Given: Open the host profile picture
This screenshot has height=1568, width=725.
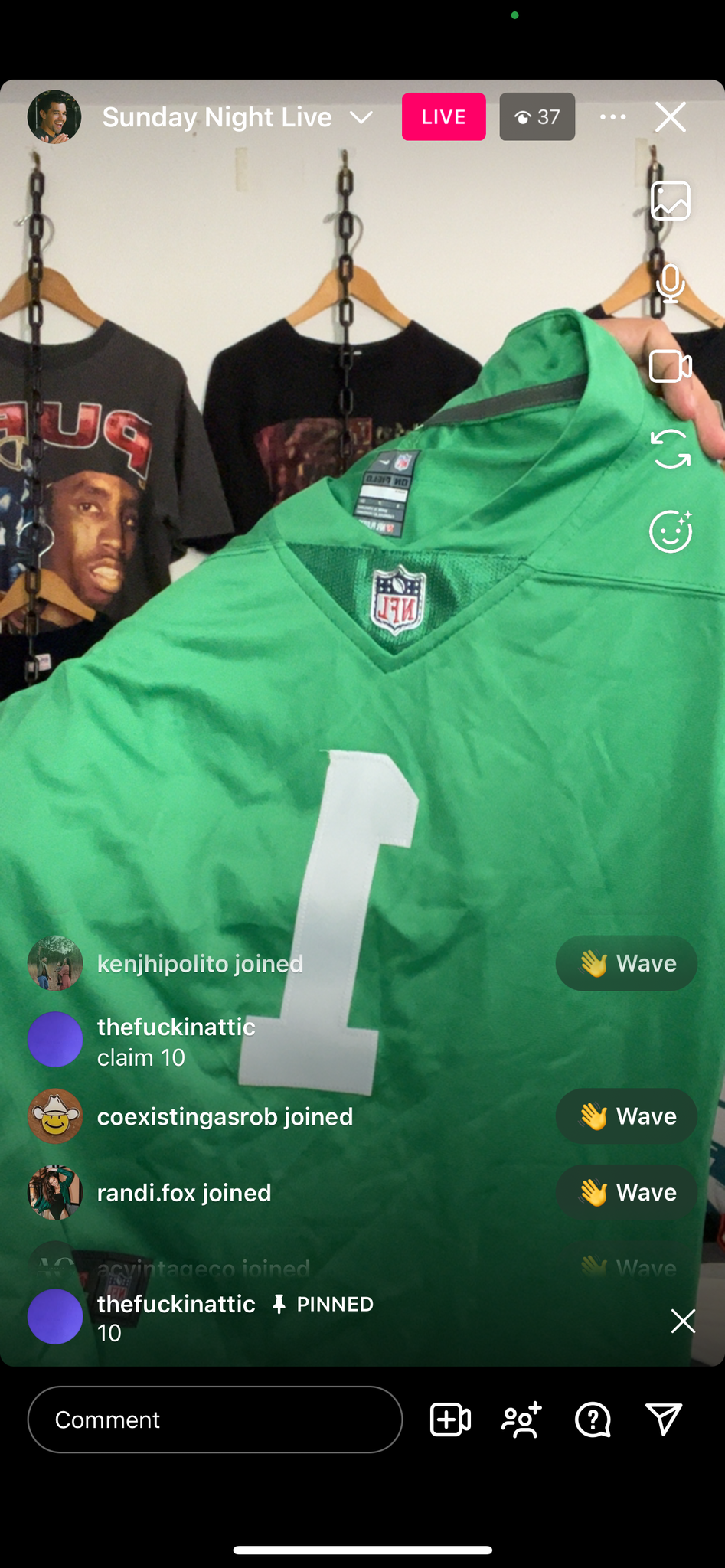Looking at the screenshot, I should [54, 117].
